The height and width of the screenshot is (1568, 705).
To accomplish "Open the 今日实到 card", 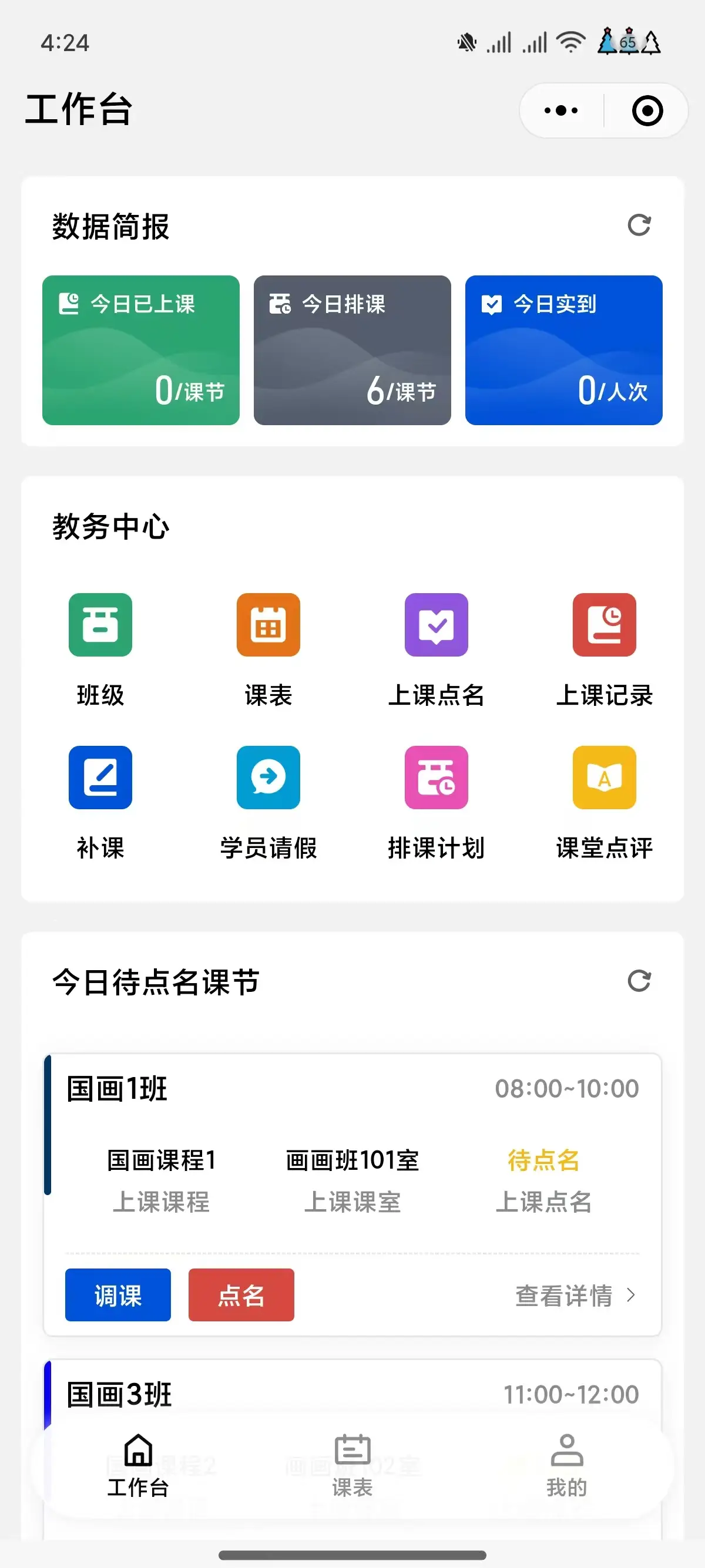I will point(563,350).
